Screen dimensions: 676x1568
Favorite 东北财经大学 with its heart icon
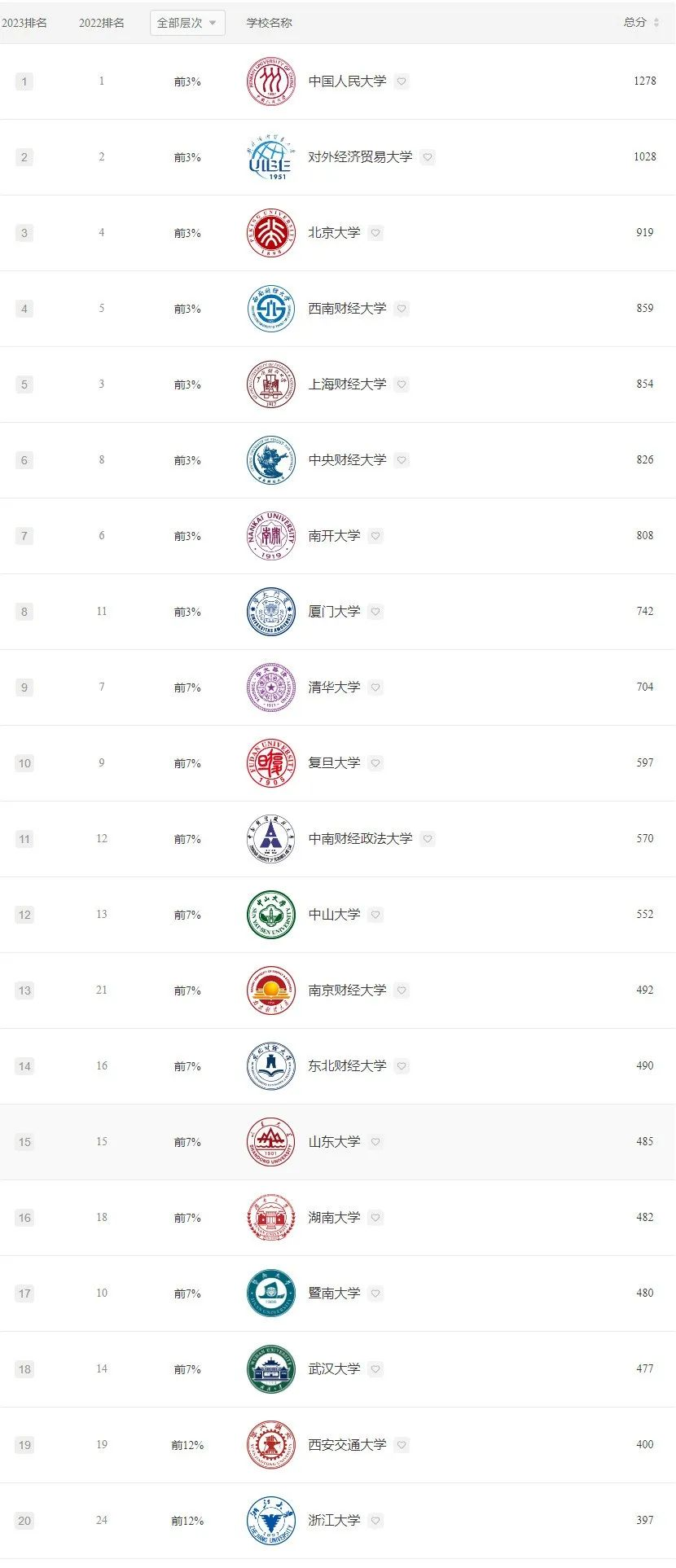402,1066
